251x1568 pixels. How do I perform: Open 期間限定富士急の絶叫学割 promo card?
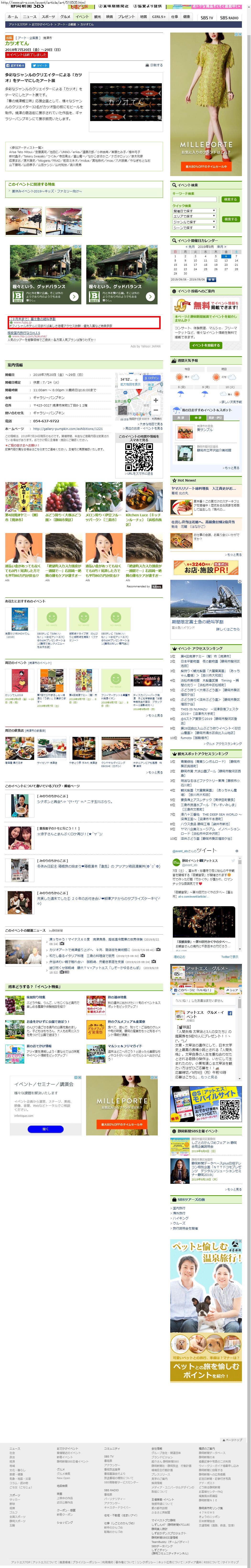coord(207,605)
